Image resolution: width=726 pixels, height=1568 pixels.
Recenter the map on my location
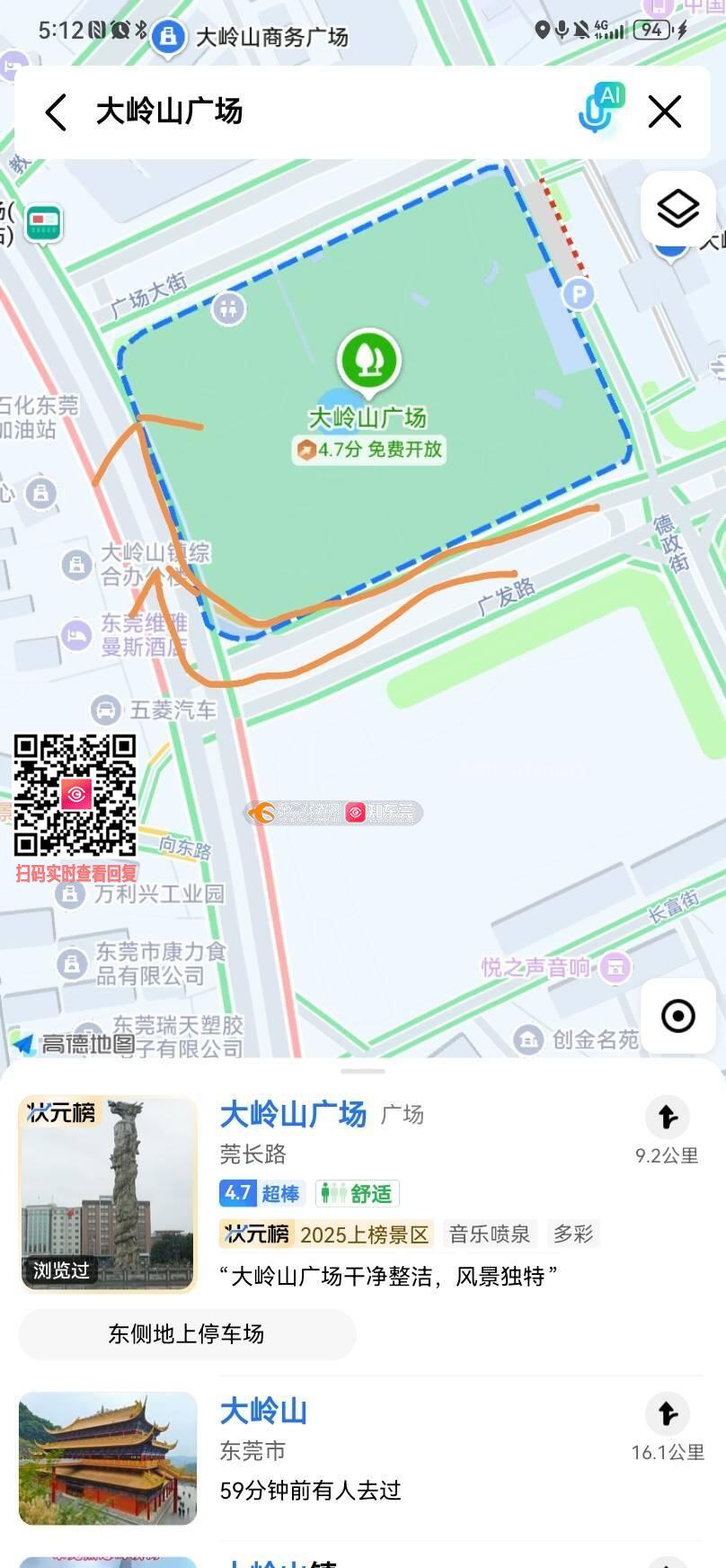[x=677, y=1016]
